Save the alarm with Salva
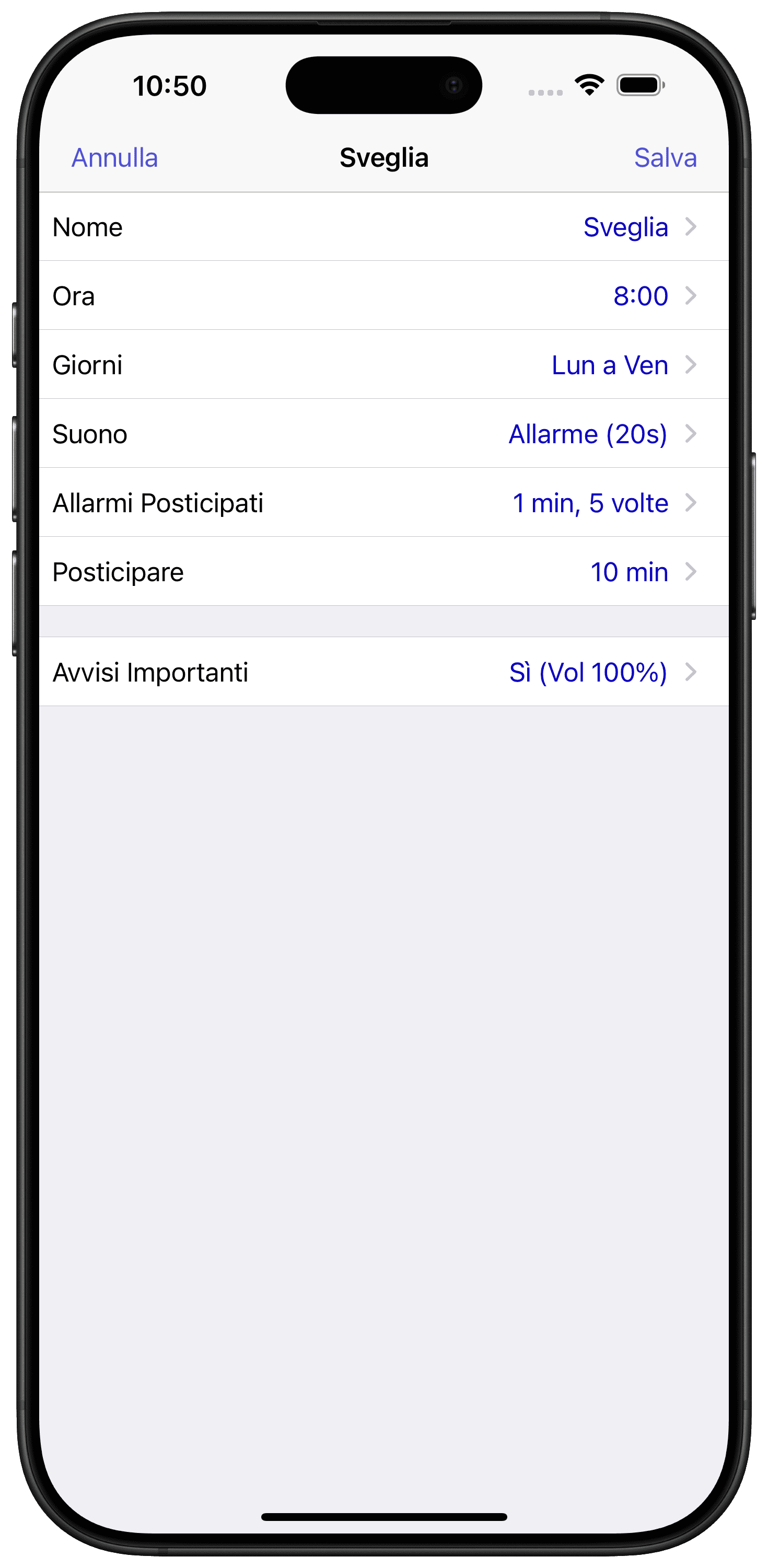 [665, 158]
